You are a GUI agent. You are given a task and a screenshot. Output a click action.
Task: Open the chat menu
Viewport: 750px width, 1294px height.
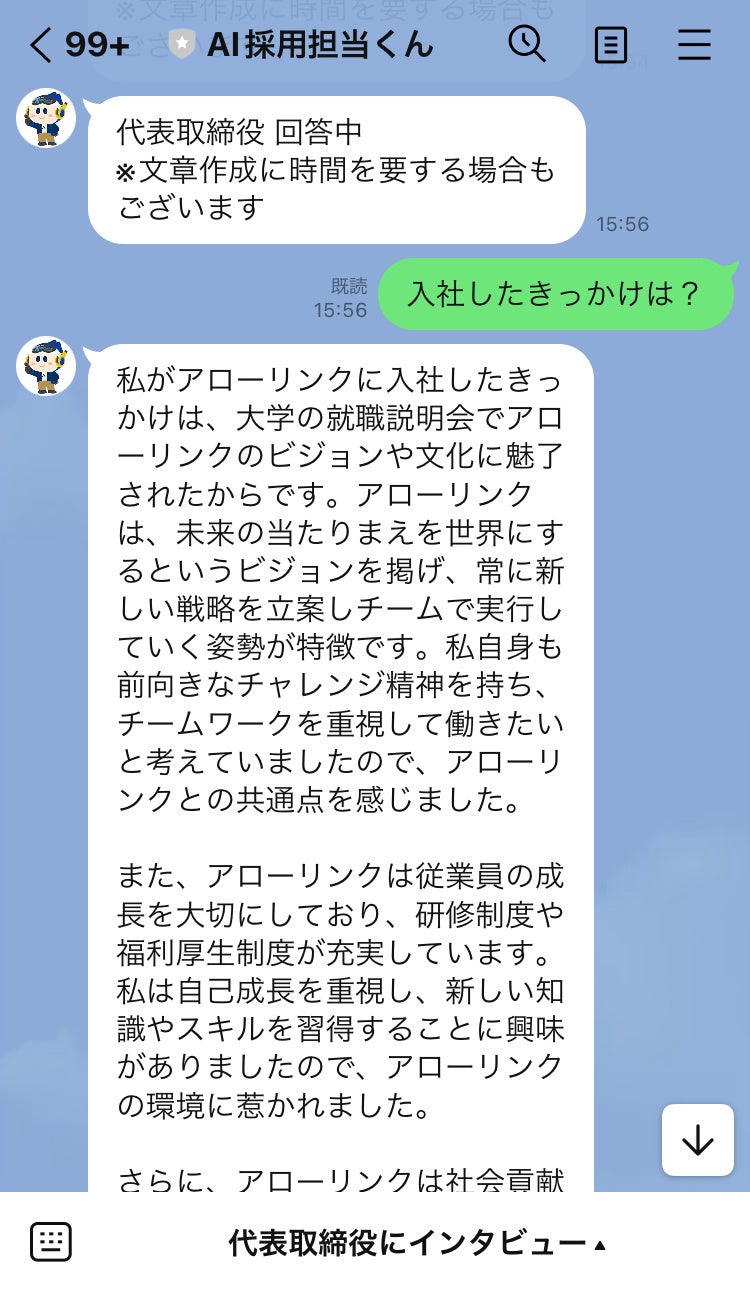click(694, 45)
